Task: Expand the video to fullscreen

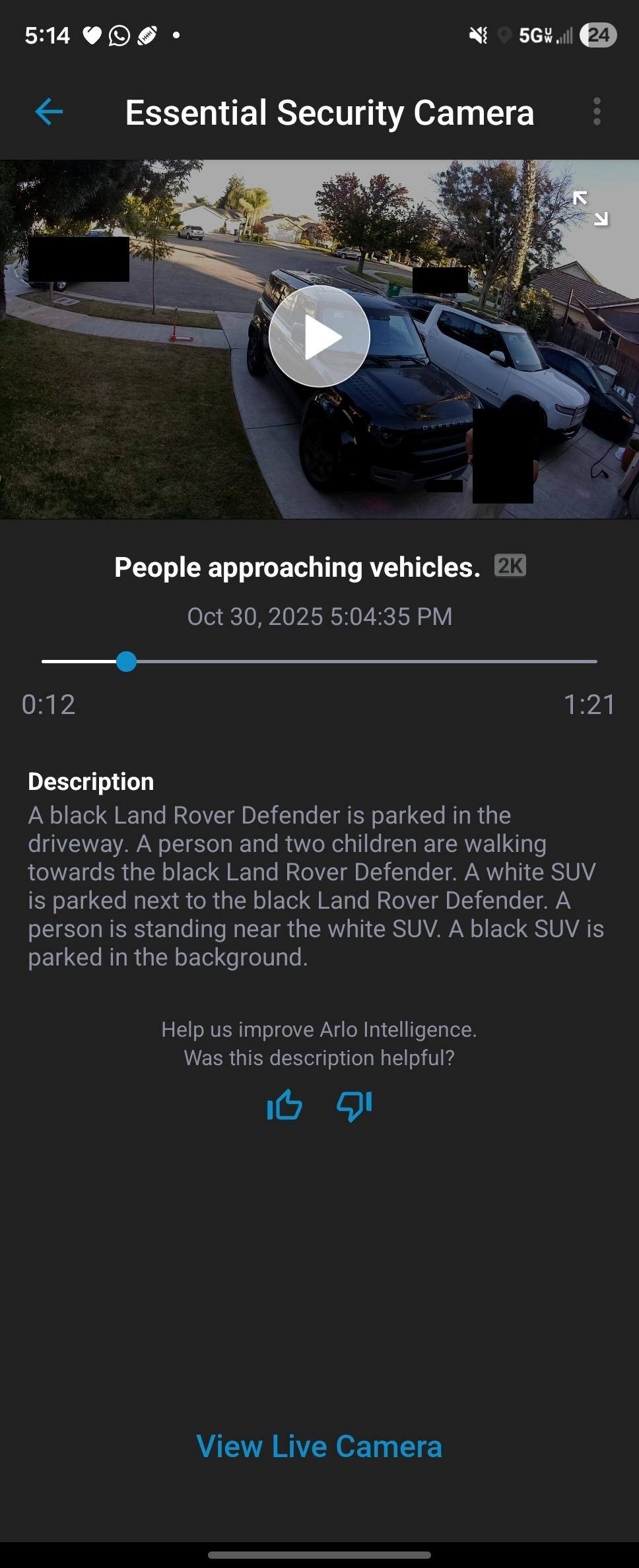Action: click(x=590, y=209)
